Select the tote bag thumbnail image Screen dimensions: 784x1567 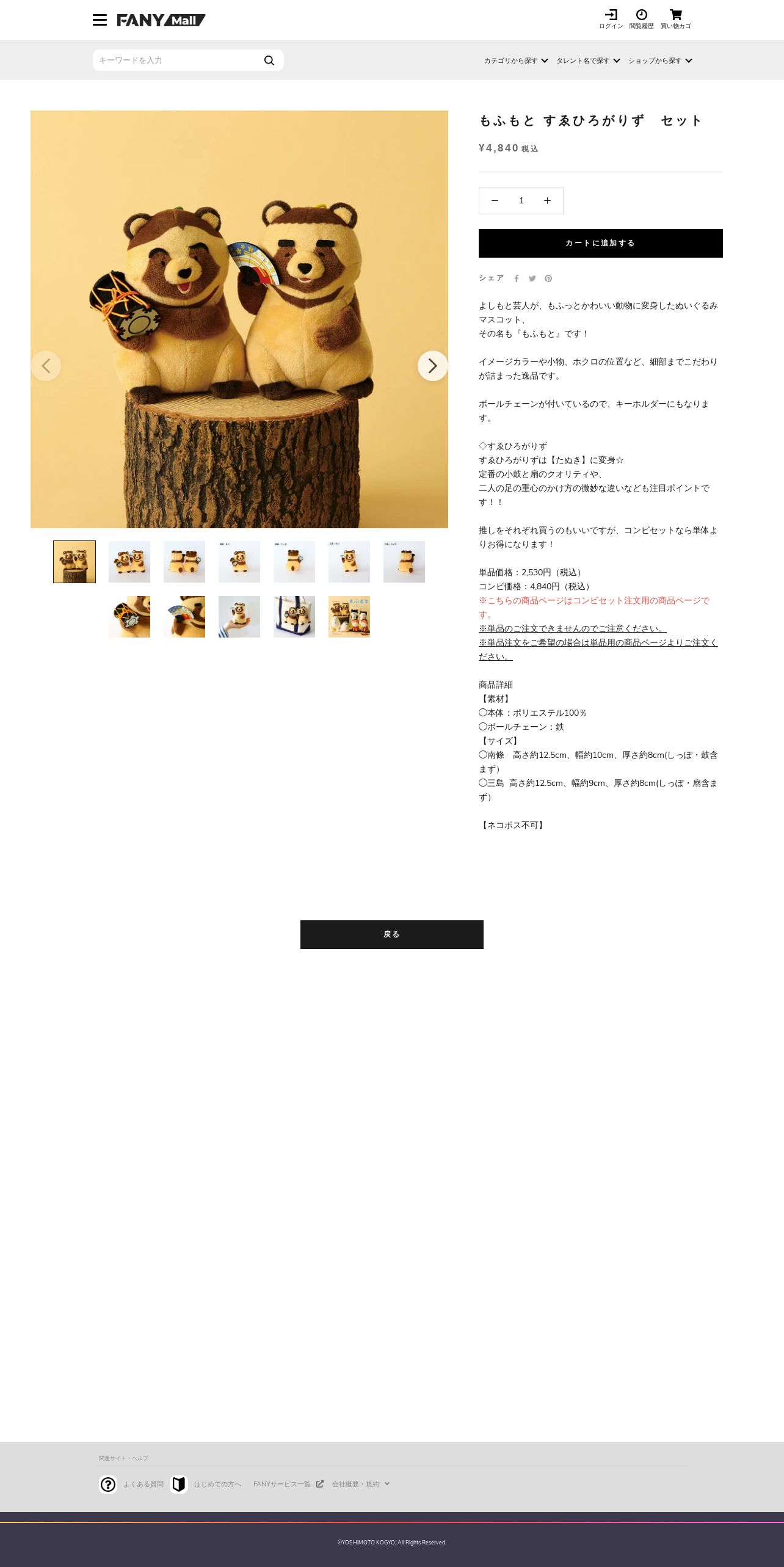294,617
